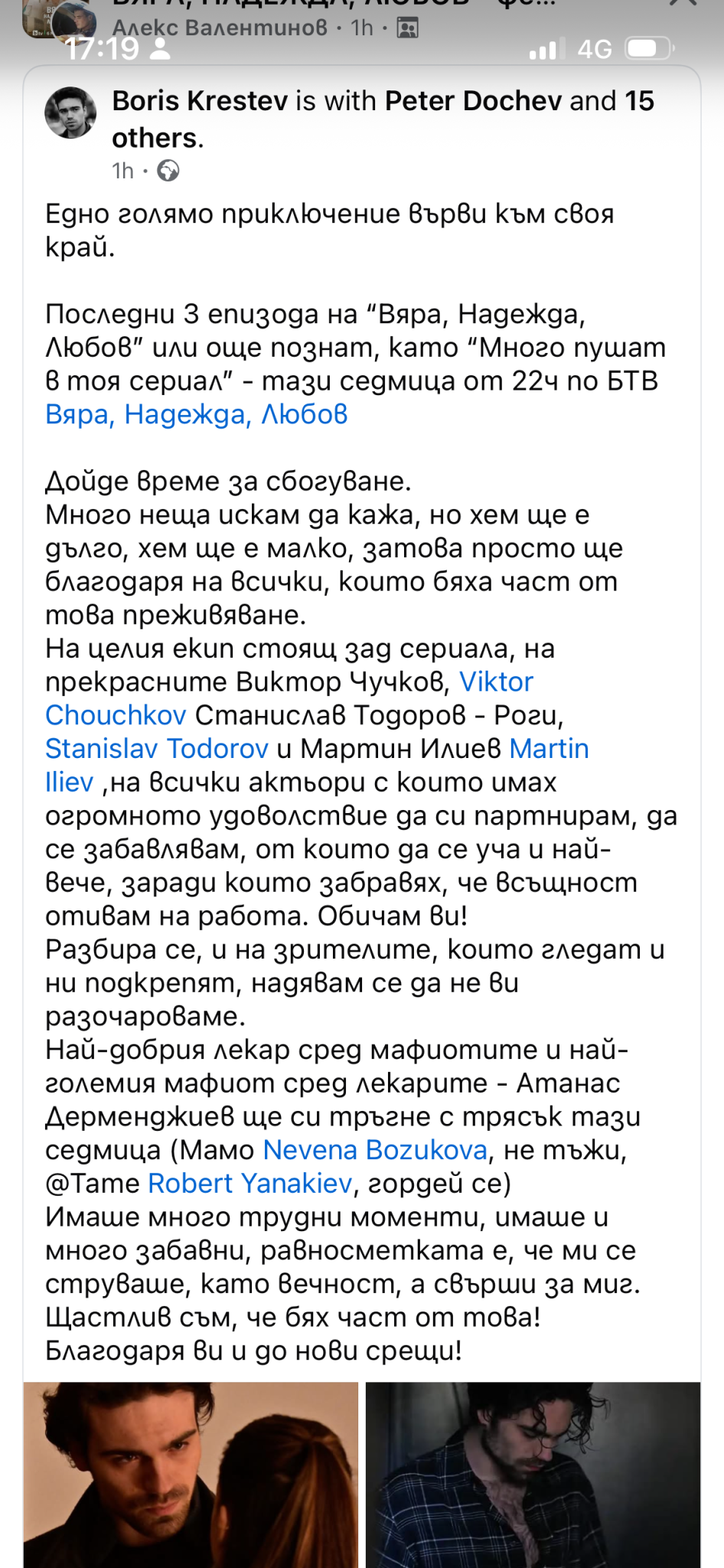
Task: Open the Martin Iliev profile link
Action: click(x=317, y=765)
